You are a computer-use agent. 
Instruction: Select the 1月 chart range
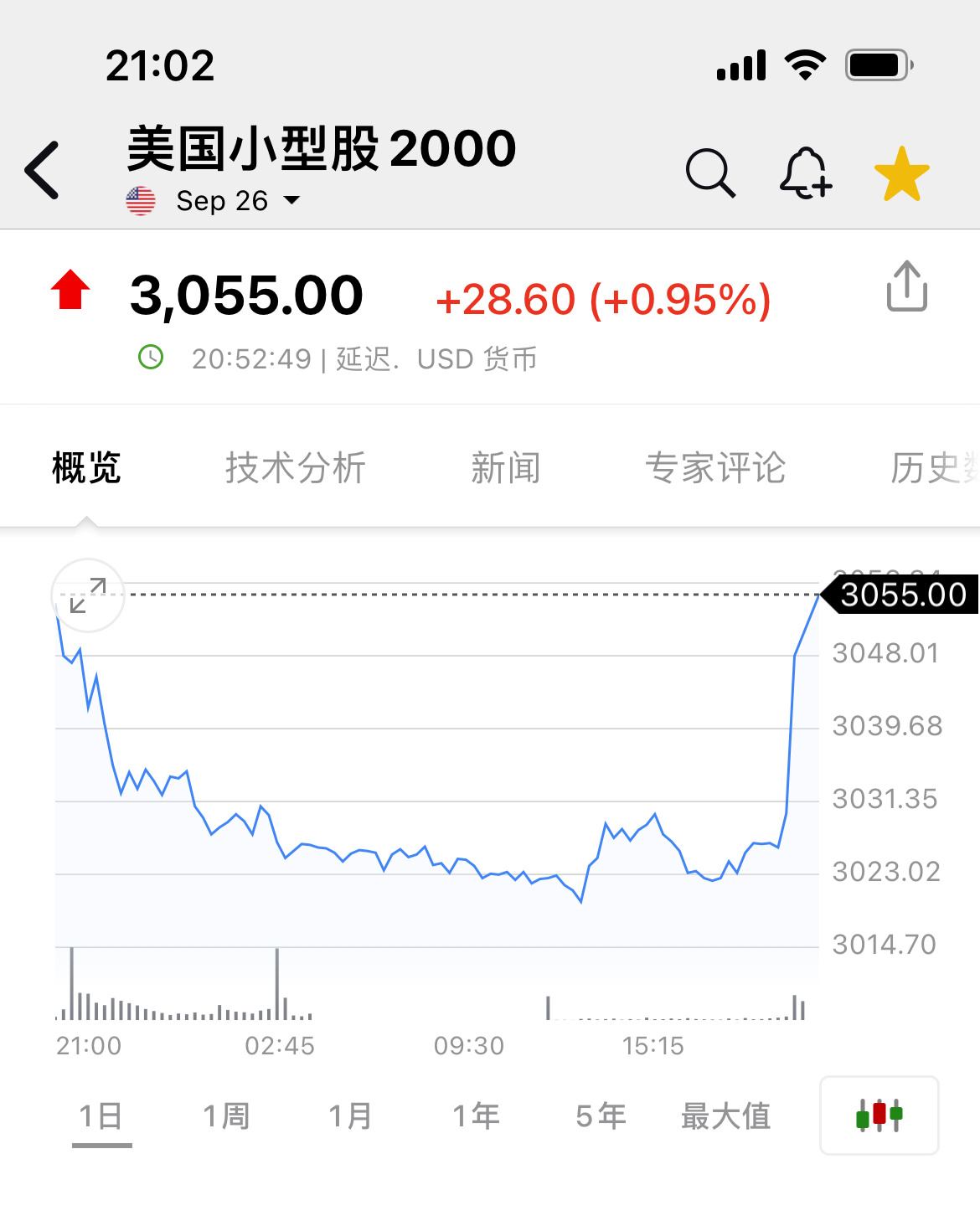(x=350, y=1116)
